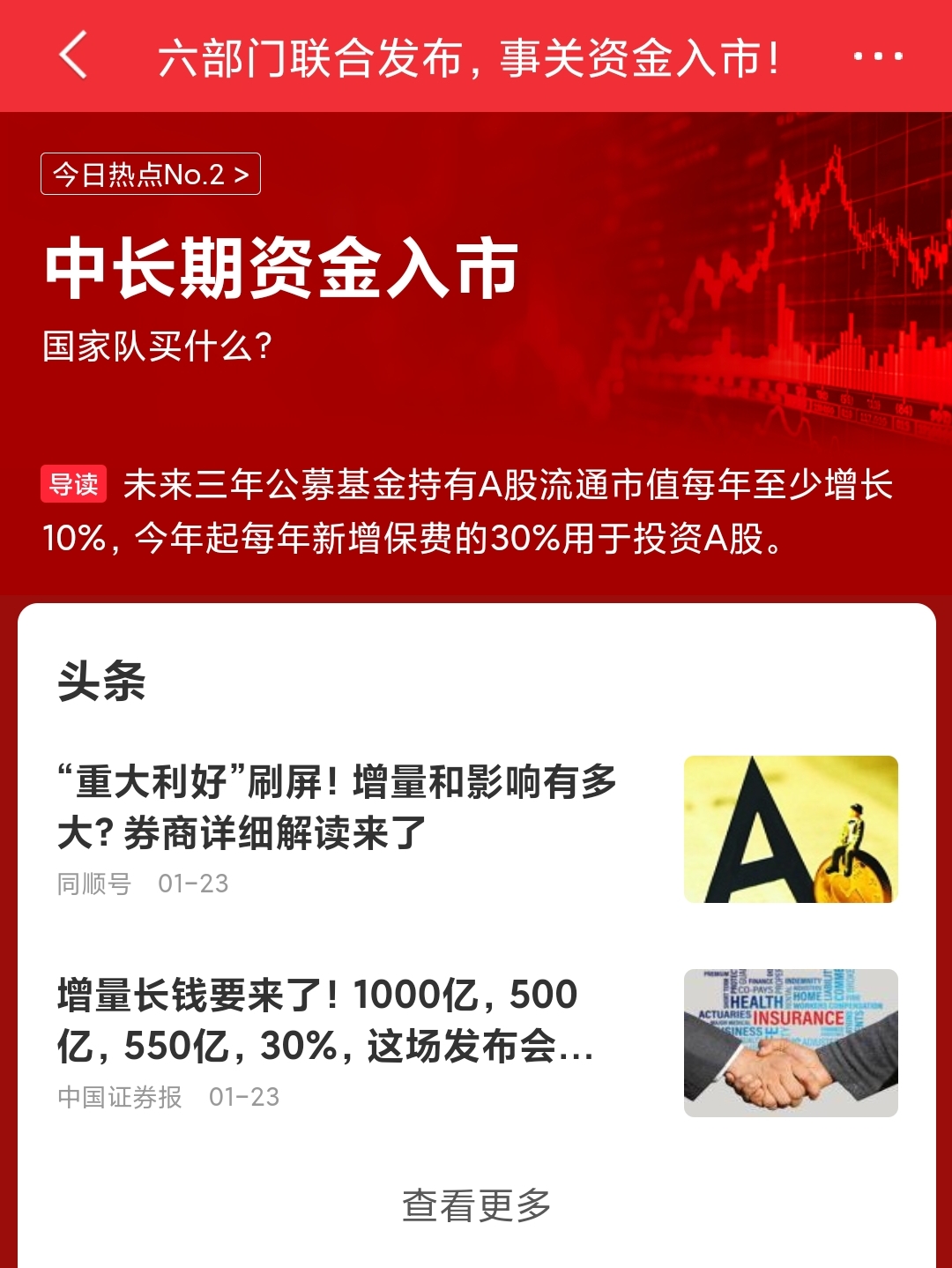Screen dimensions: 952x1268
Task: Tap the headline 中长期资金入市
Action: [282, 266]
